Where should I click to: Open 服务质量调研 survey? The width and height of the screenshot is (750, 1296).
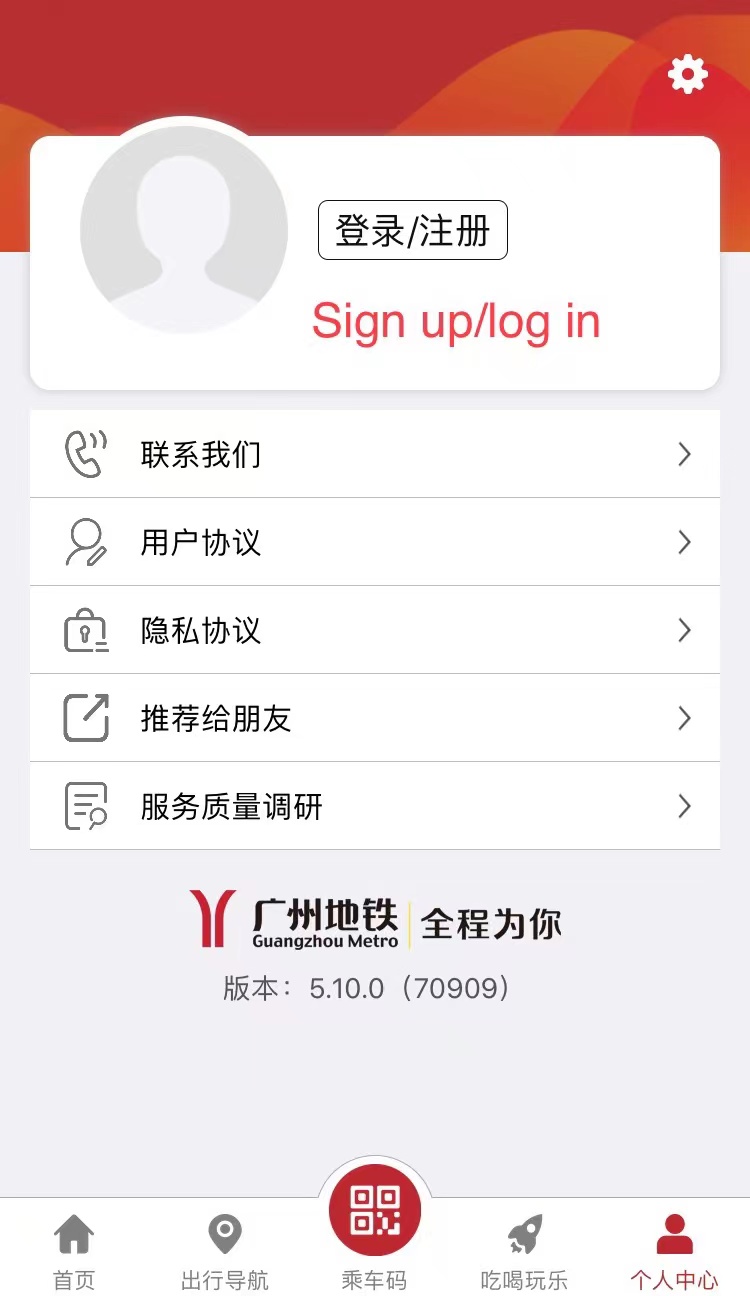click(x=375, y=806)
